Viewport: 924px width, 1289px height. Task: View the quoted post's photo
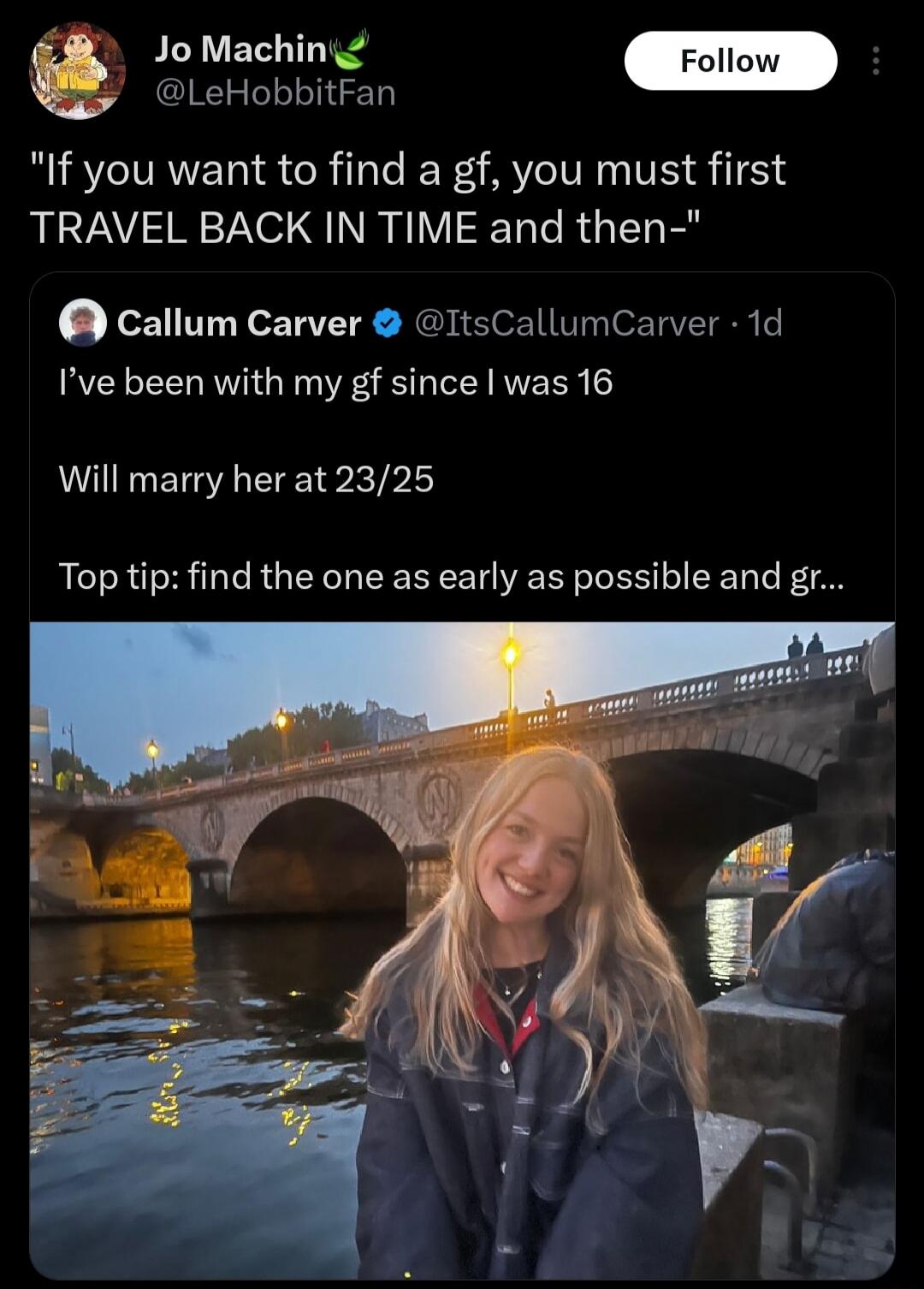coord(462,950)
